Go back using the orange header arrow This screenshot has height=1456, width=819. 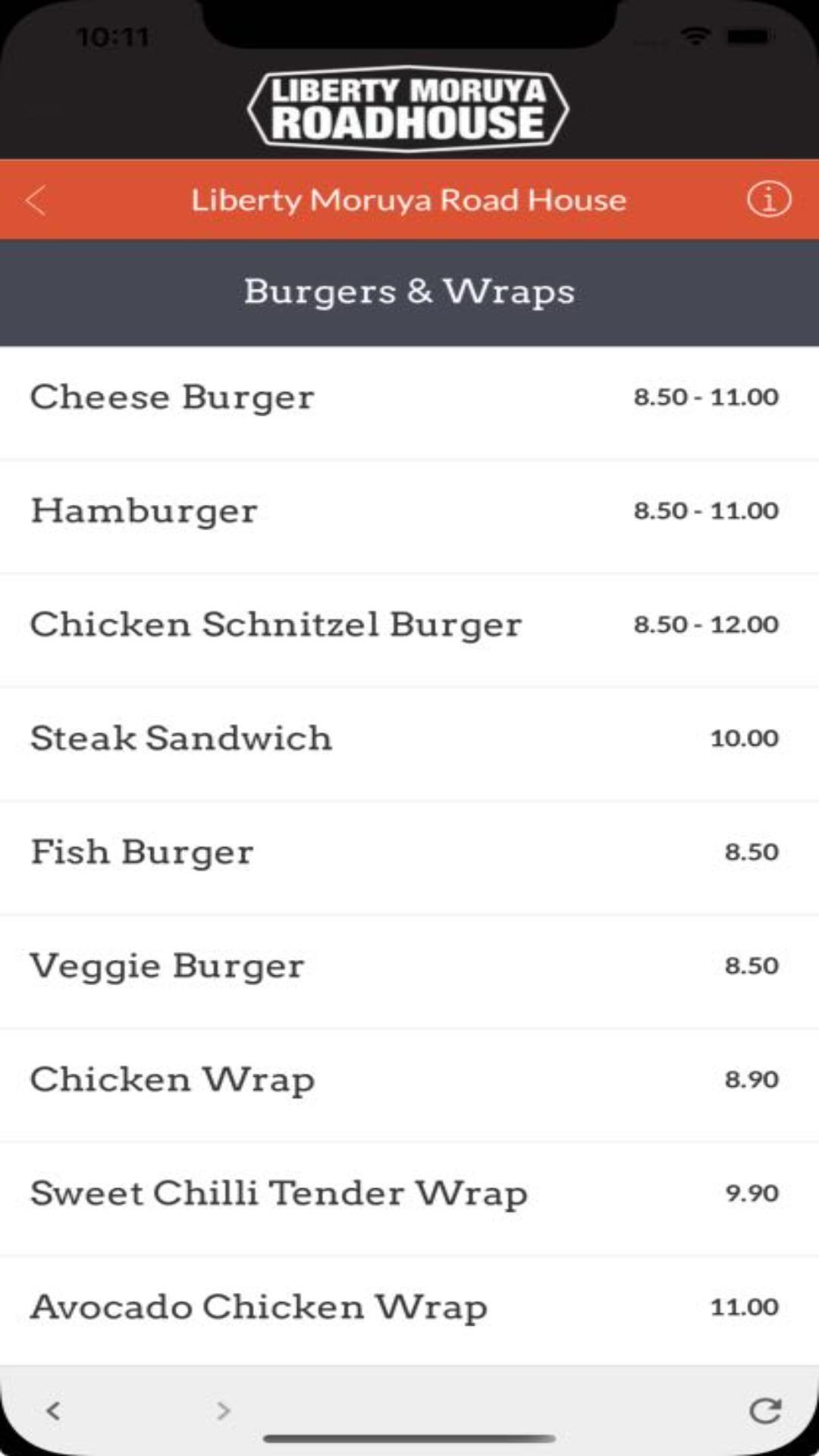36,201
